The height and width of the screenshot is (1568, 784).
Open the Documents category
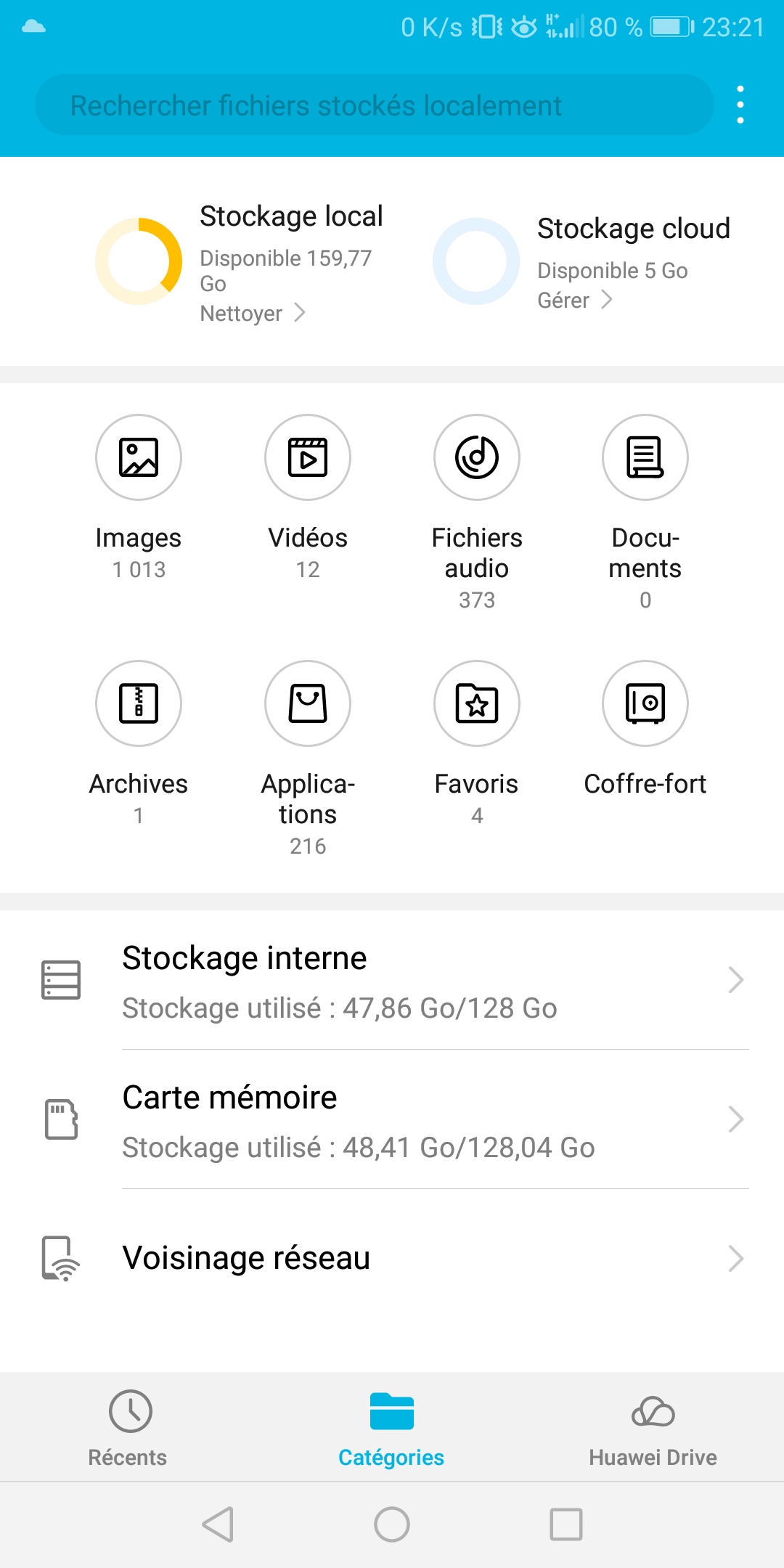pyautogui.click(x=645, y=513)
